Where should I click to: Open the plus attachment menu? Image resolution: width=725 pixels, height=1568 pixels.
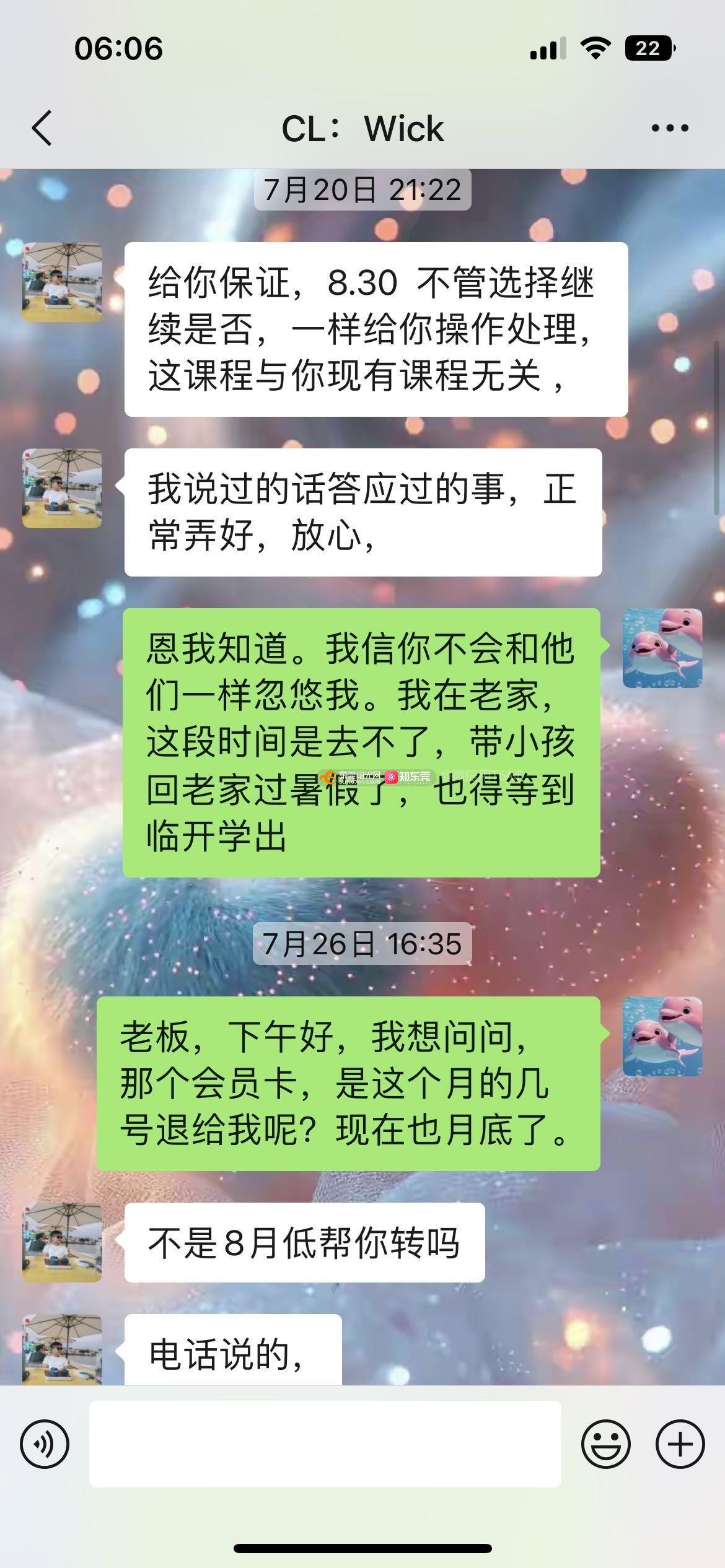(680, 1444)
